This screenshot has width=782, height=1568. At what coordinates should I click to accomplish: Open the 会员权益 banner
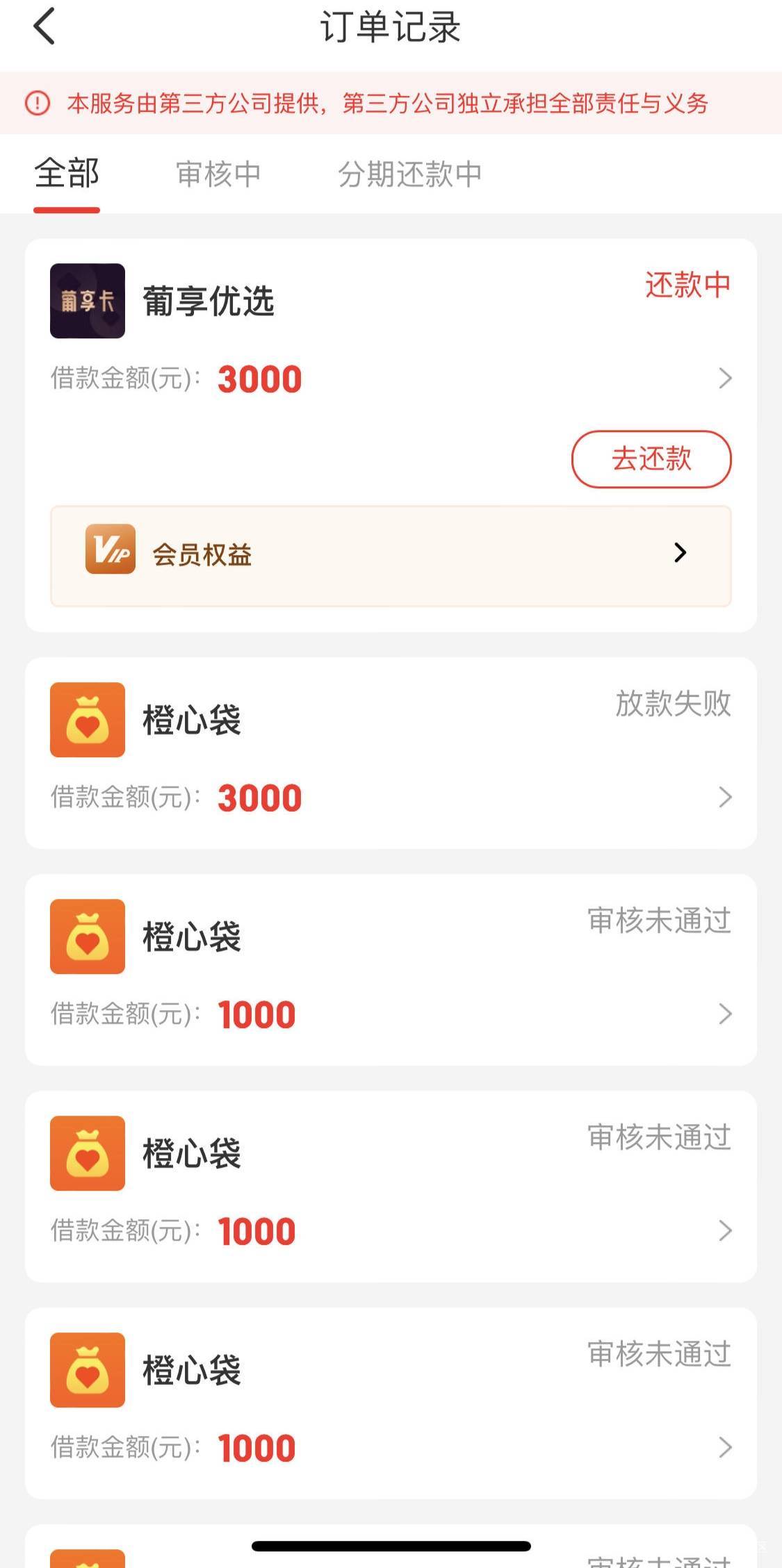[x=390, y=555]
